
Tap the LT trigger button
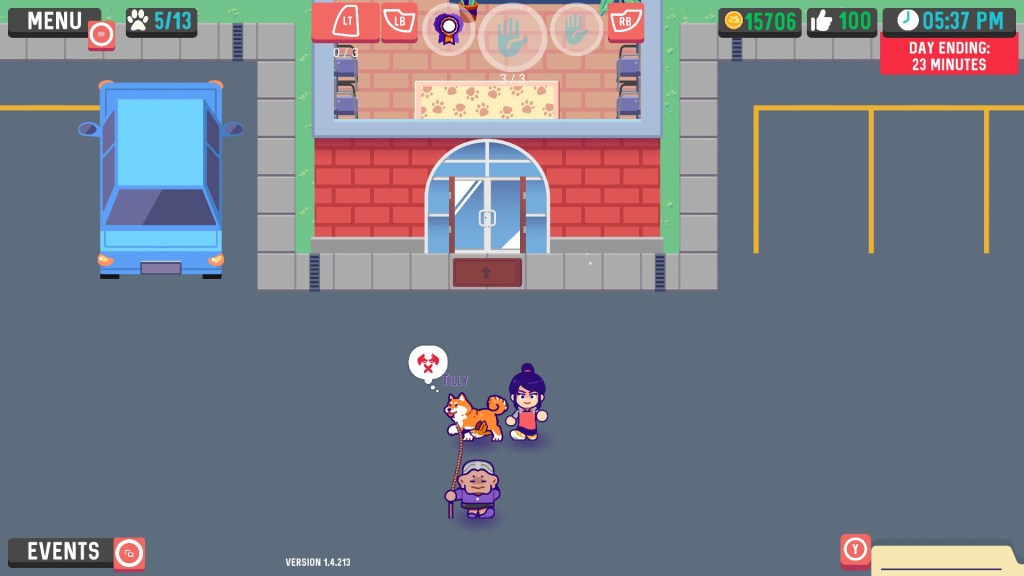coord(345,21)
